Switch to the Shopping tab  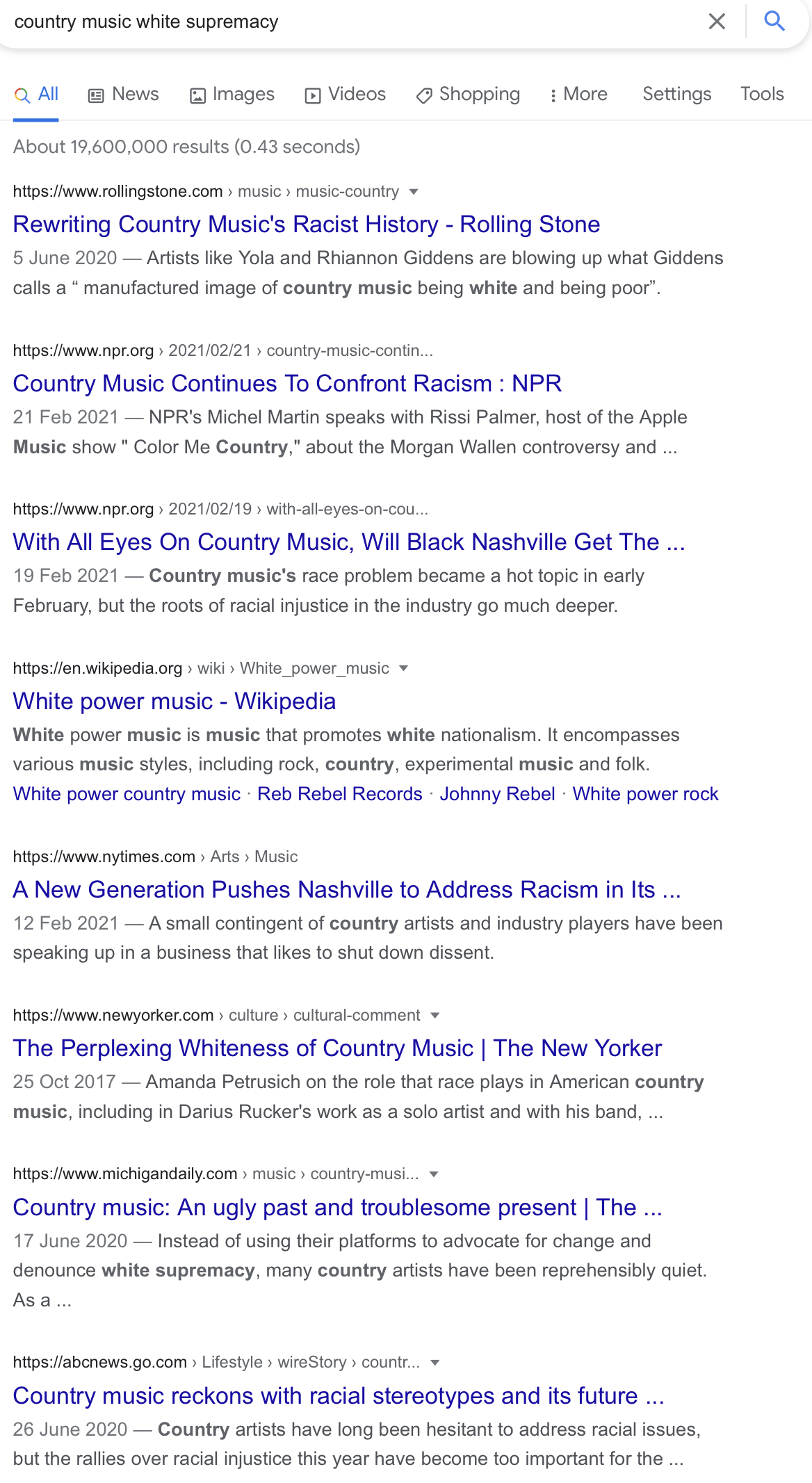coord(468,95)
